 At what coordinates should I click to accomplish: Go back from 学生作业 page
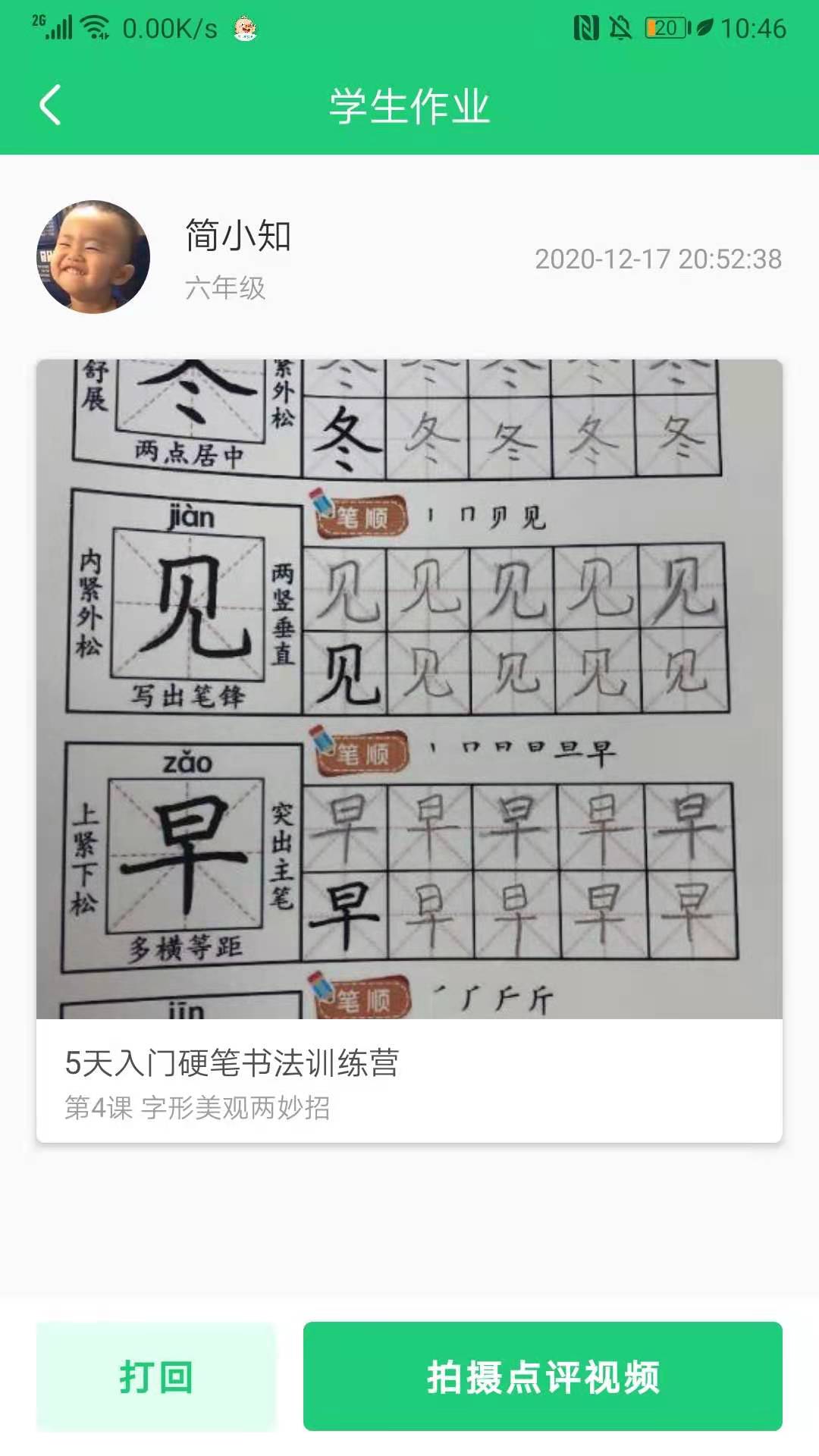(50, 105)
